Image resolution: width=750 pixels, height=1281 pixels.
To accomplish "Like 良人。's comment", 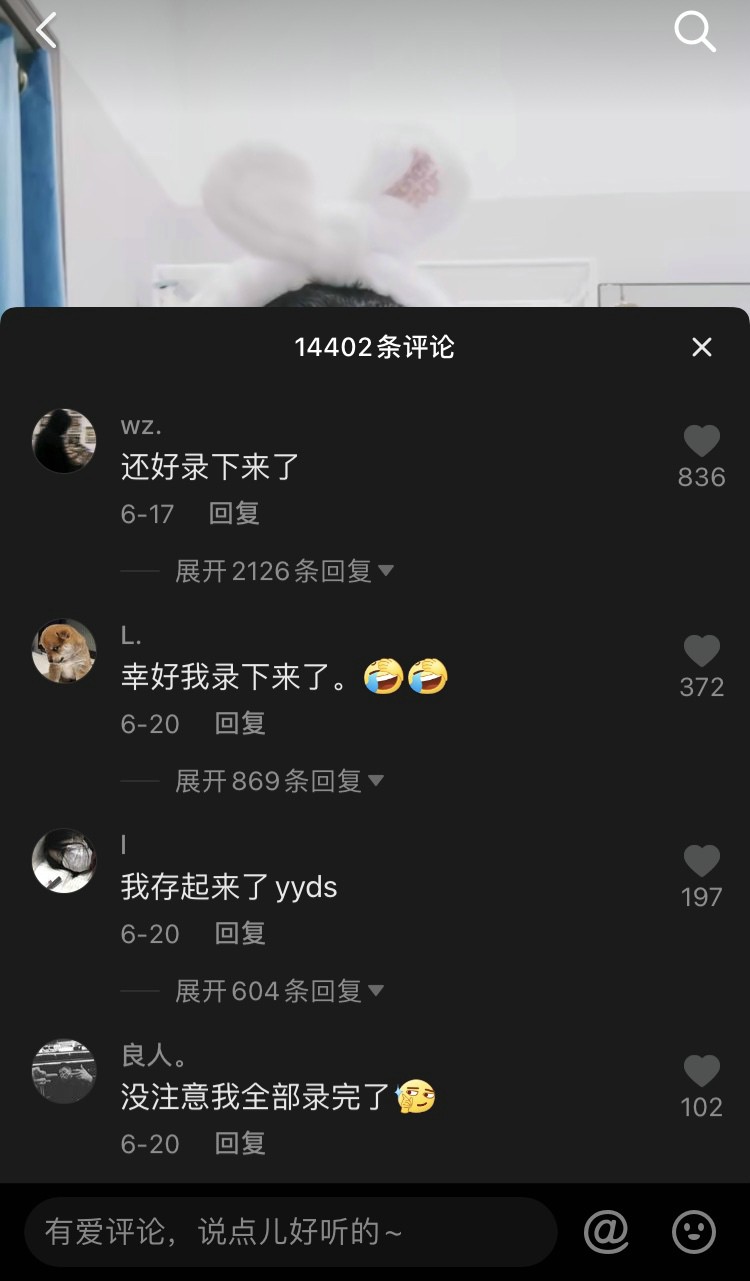I will (x=701, y=1072).
